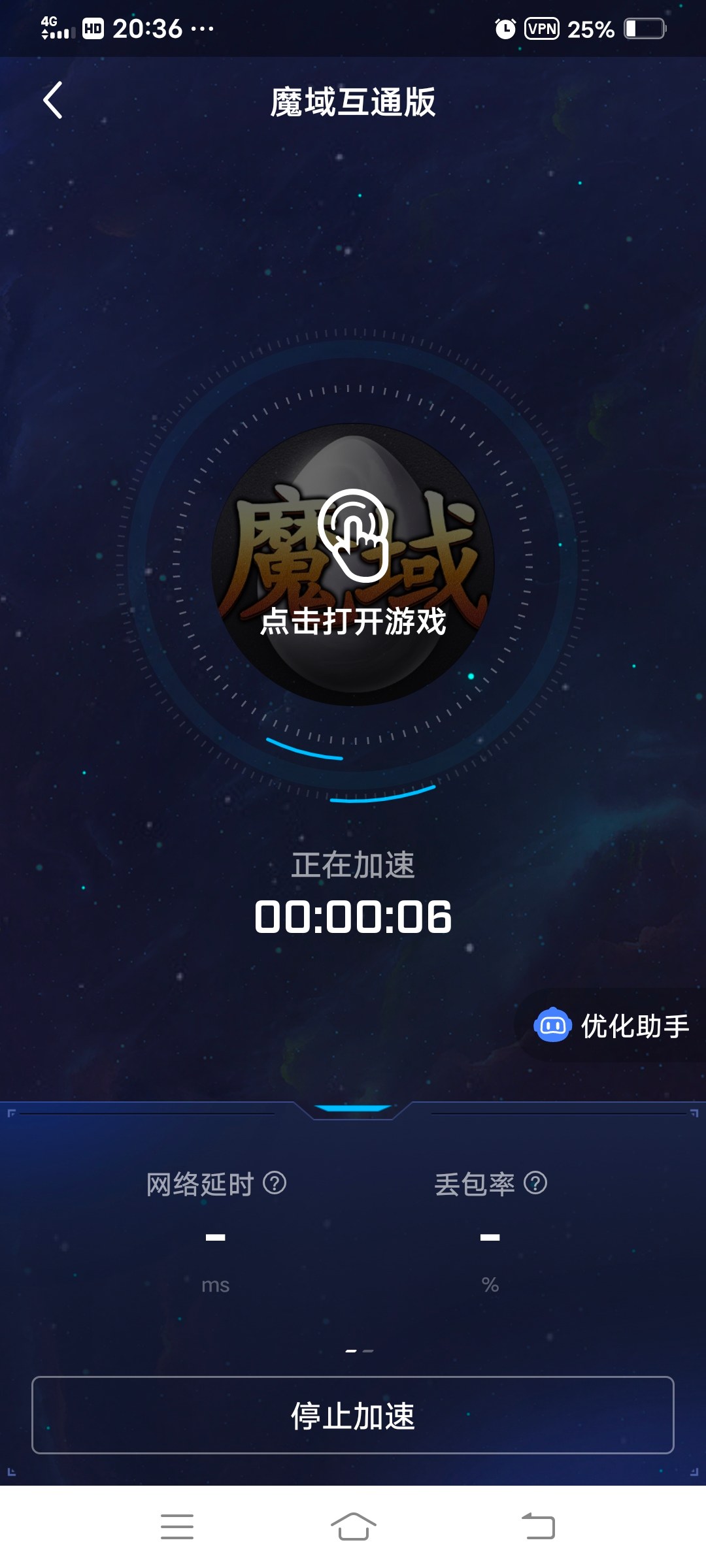Tap 停止加速 to stop acceleration
The width and height of the screenshot is (706, 1568).
click(353, 1415)
